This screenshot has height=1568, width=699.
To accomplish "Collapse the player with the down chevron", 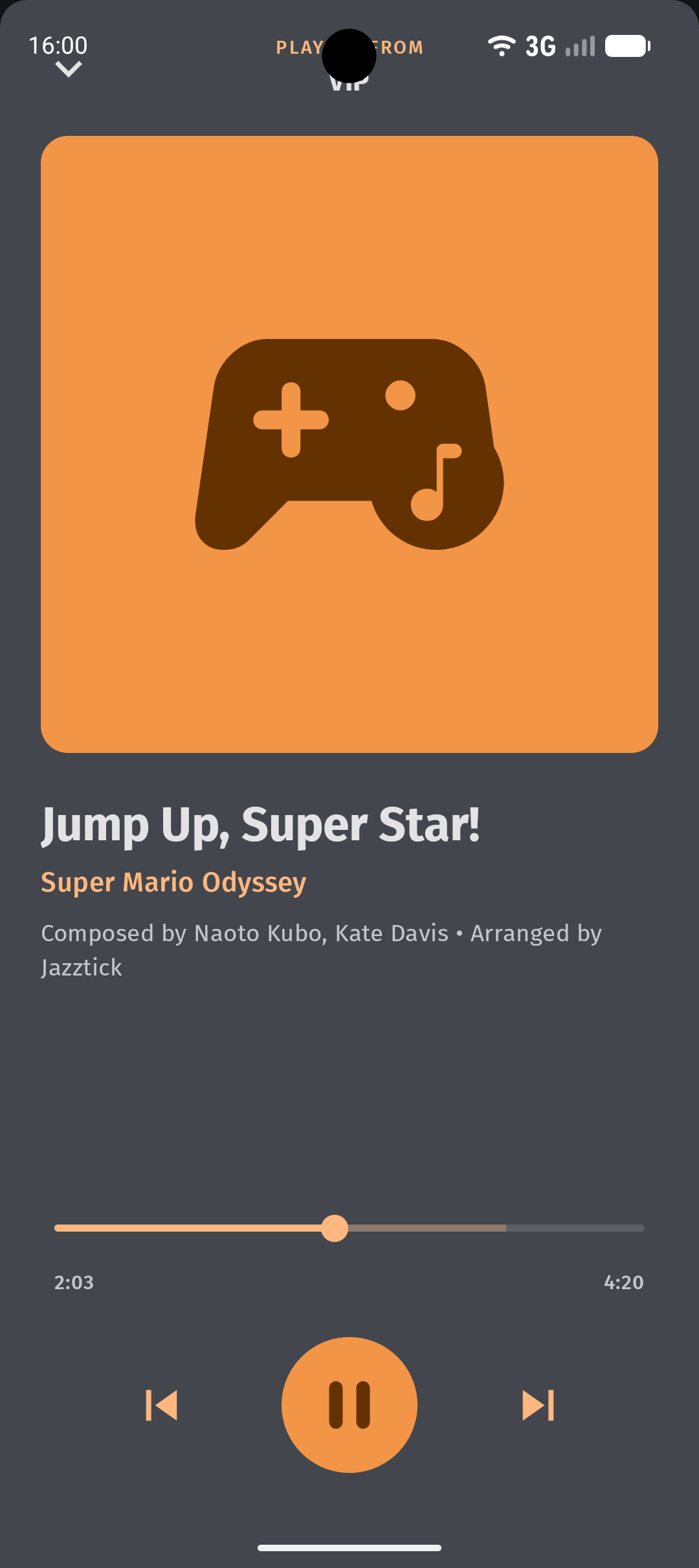I will point(69,69).
